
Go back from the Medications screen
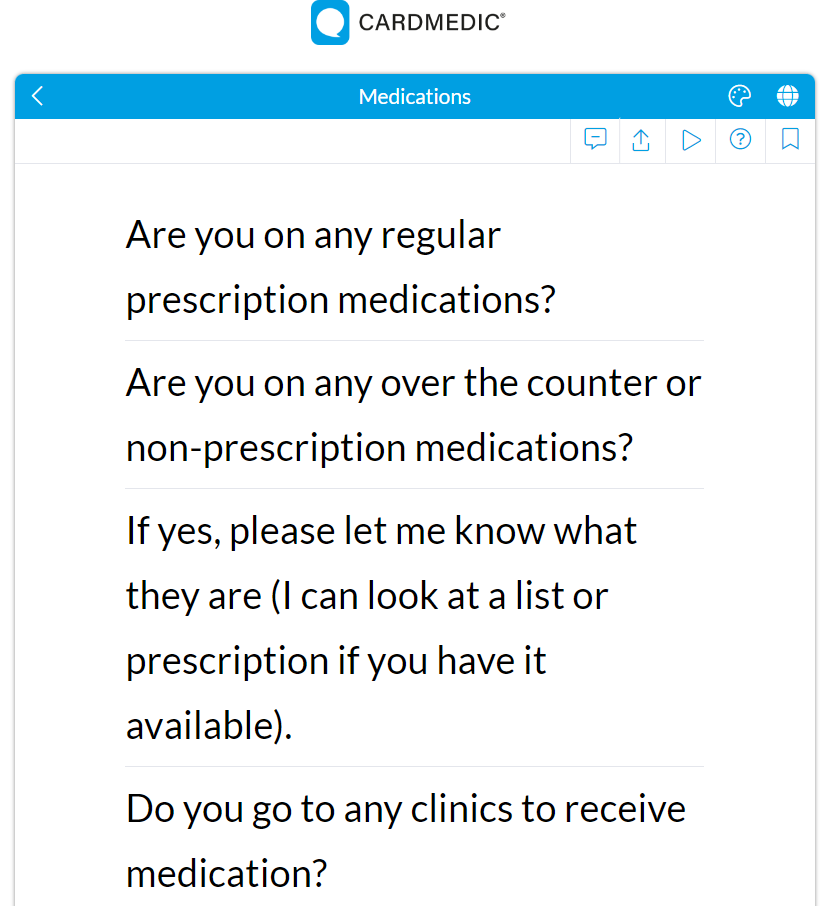(38, 96)
